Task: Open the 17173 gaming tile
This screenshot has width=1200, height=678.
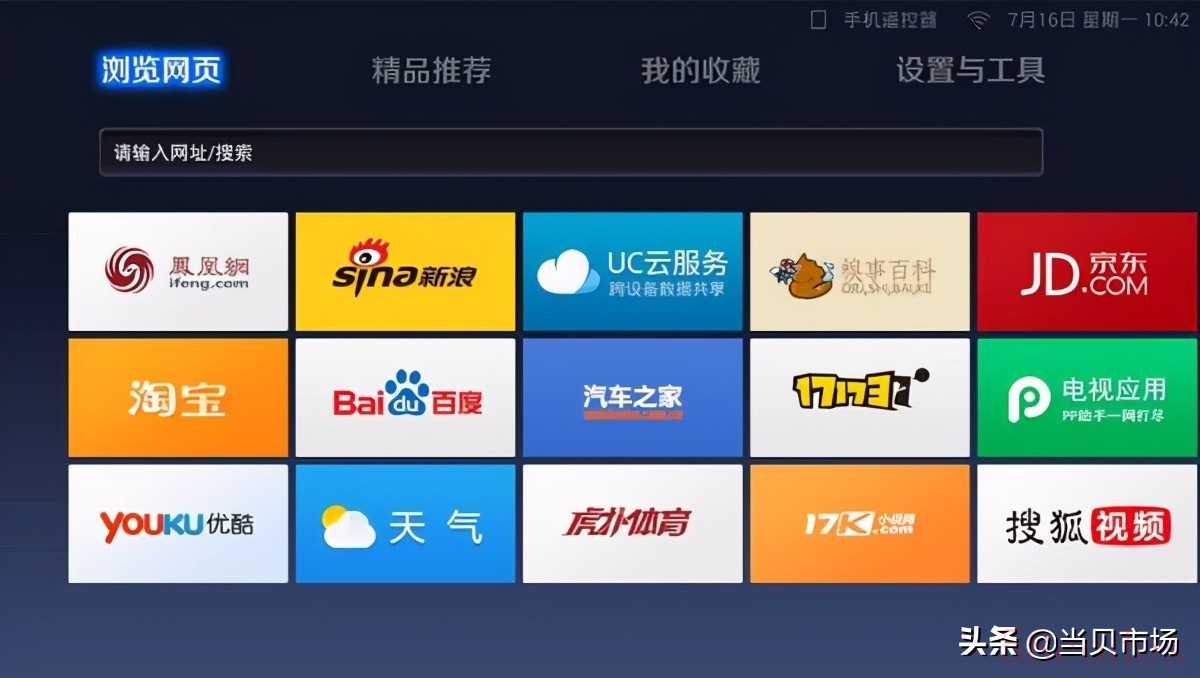Action: (x=859, y=397)
